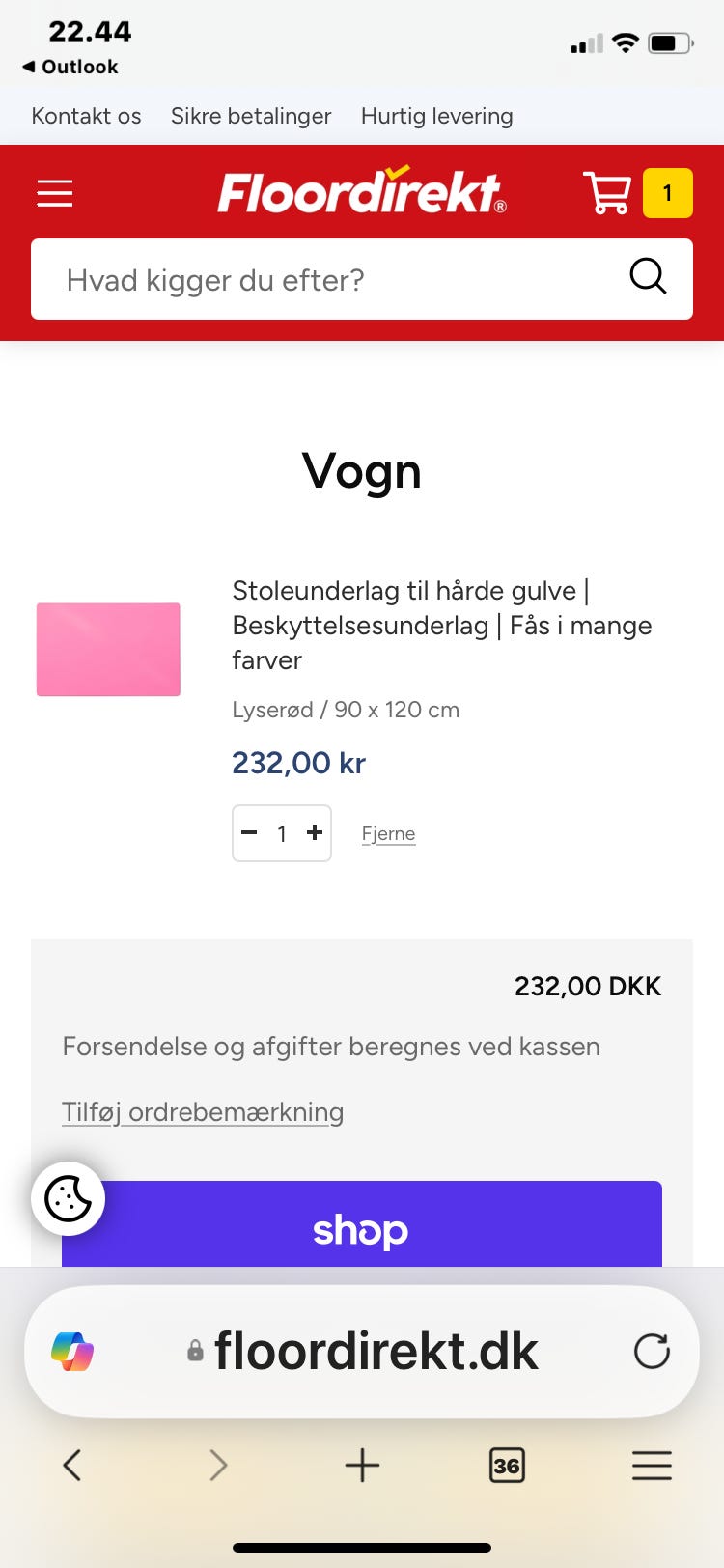This screenshot has height=1568, width=724.
Task: Open the Hurtig levering link
Action: coord(437,116)
